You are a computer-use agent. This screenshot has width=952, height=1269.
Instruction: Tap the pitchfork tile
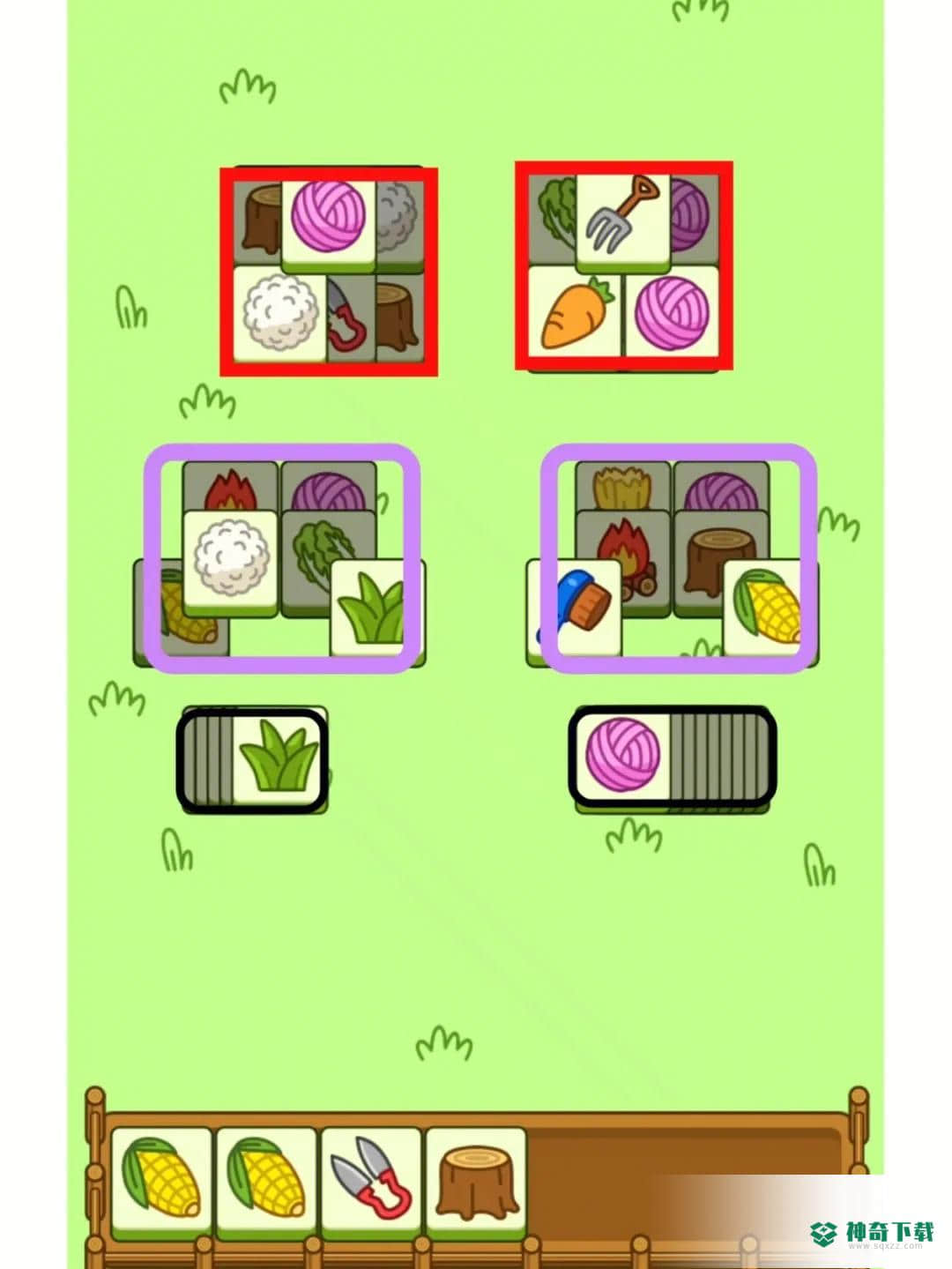pos(622,219)
